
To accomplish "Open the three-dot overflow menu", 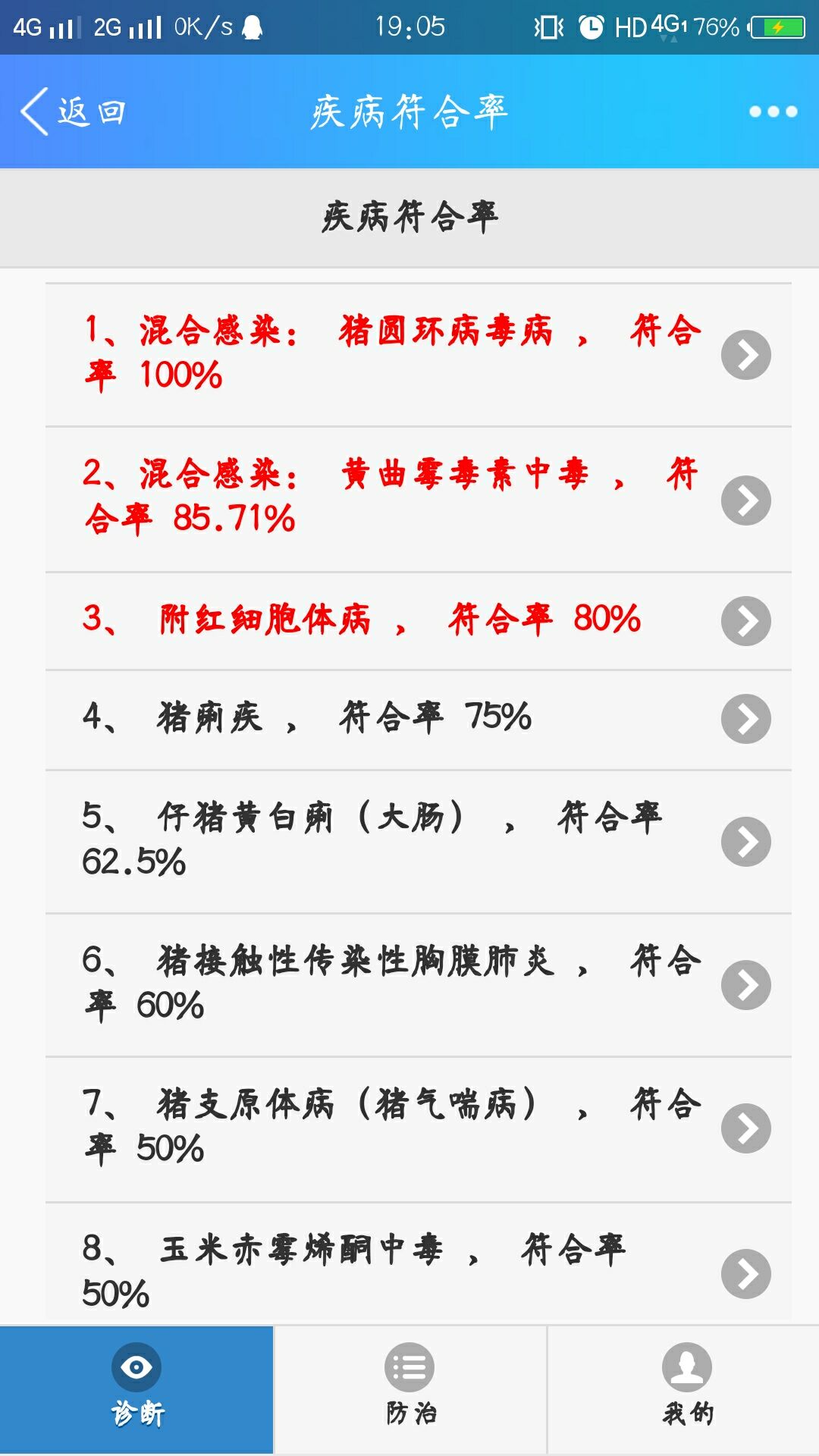I will (773, 111).
